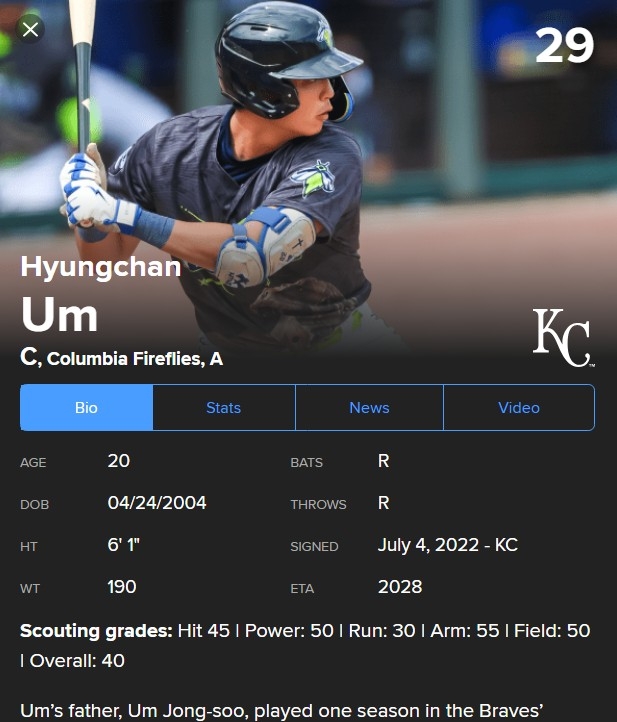
Task: Switch to the Stats tab
Action: (223, 408)
